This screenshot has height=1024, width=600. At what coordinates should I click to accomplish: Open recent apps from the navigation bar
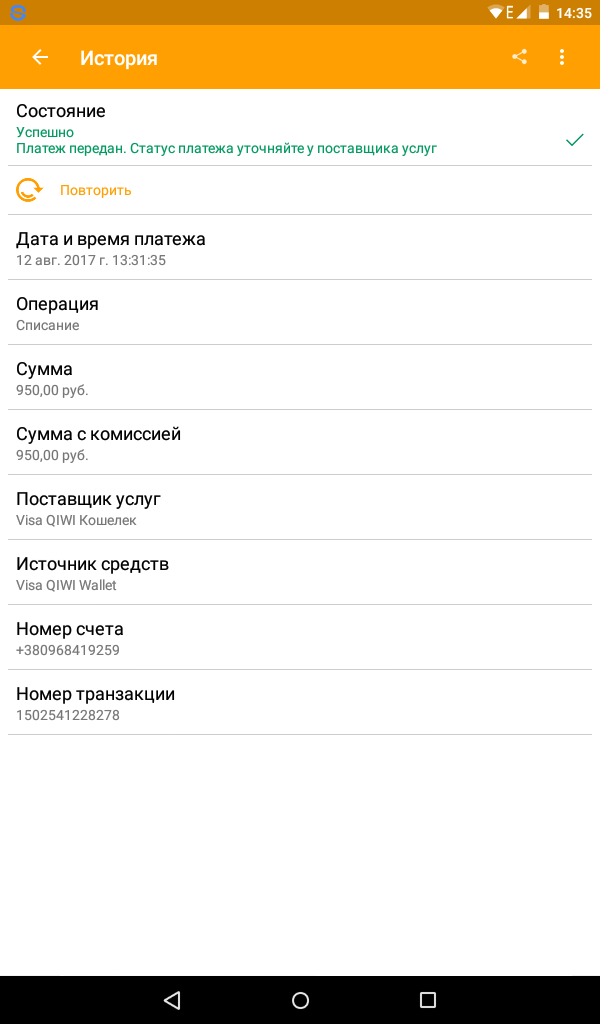[428, 1000]
